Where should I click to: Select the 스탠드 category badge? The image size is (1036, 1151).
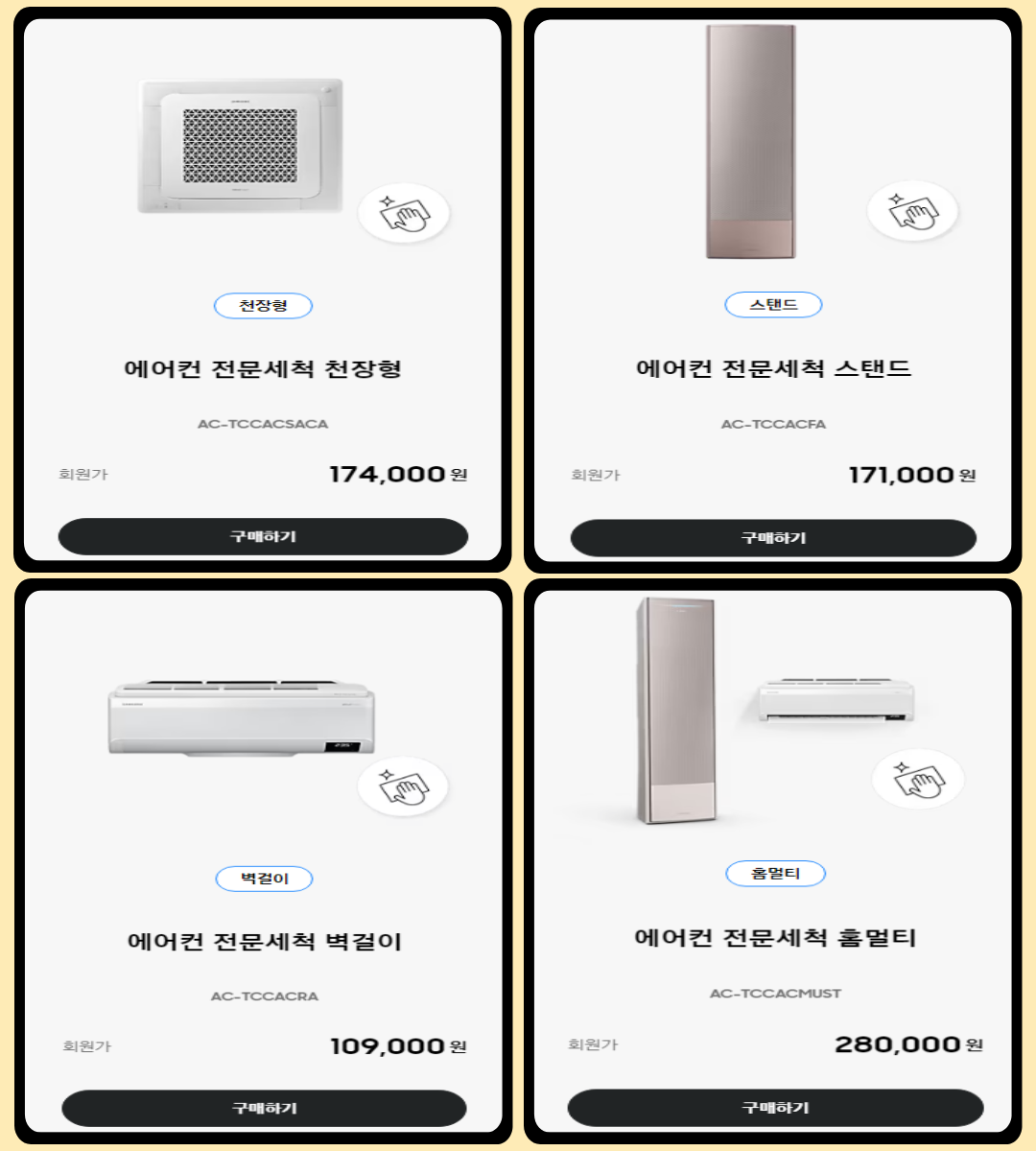click(x=775, y=304)
